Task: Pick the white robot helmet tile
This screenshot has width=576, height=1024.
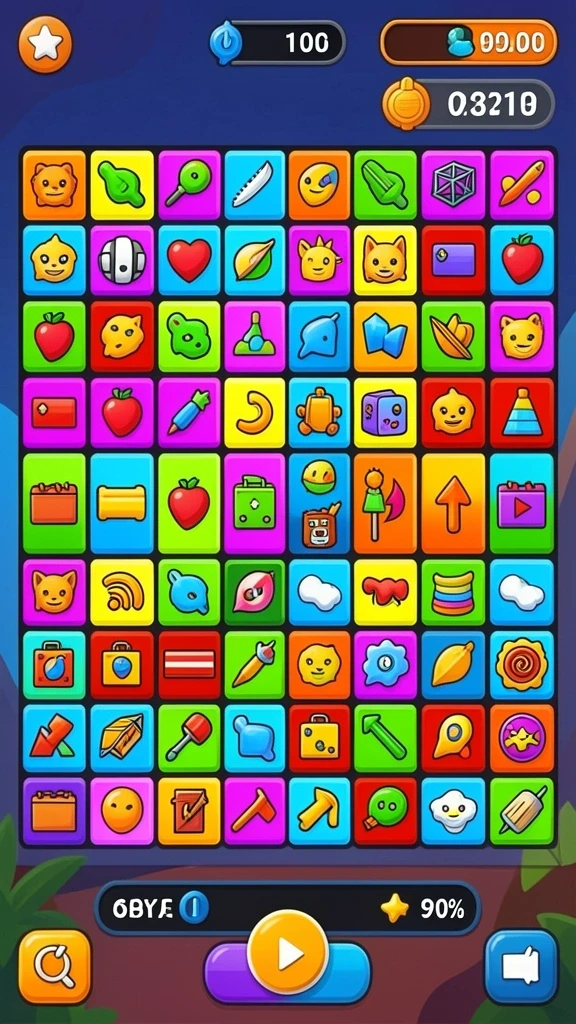Action: point(122,260)
